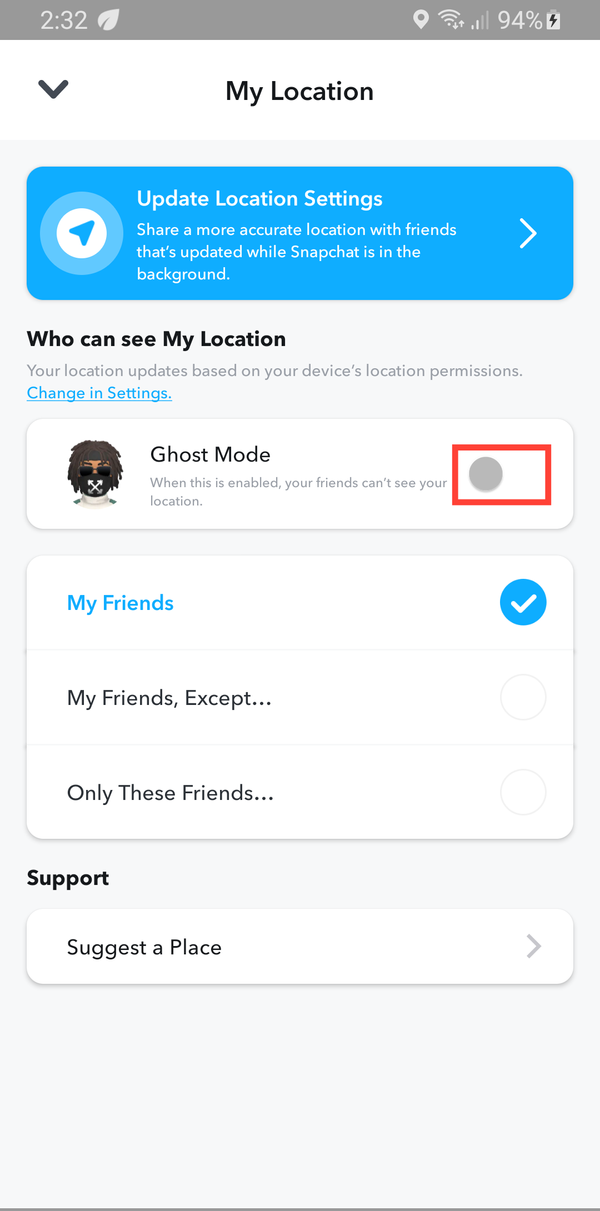This screenshot has width=600, height=1211.
Task: Open Suggest a Place under Support
Action: pyautogui.click(x=299, y=947)
